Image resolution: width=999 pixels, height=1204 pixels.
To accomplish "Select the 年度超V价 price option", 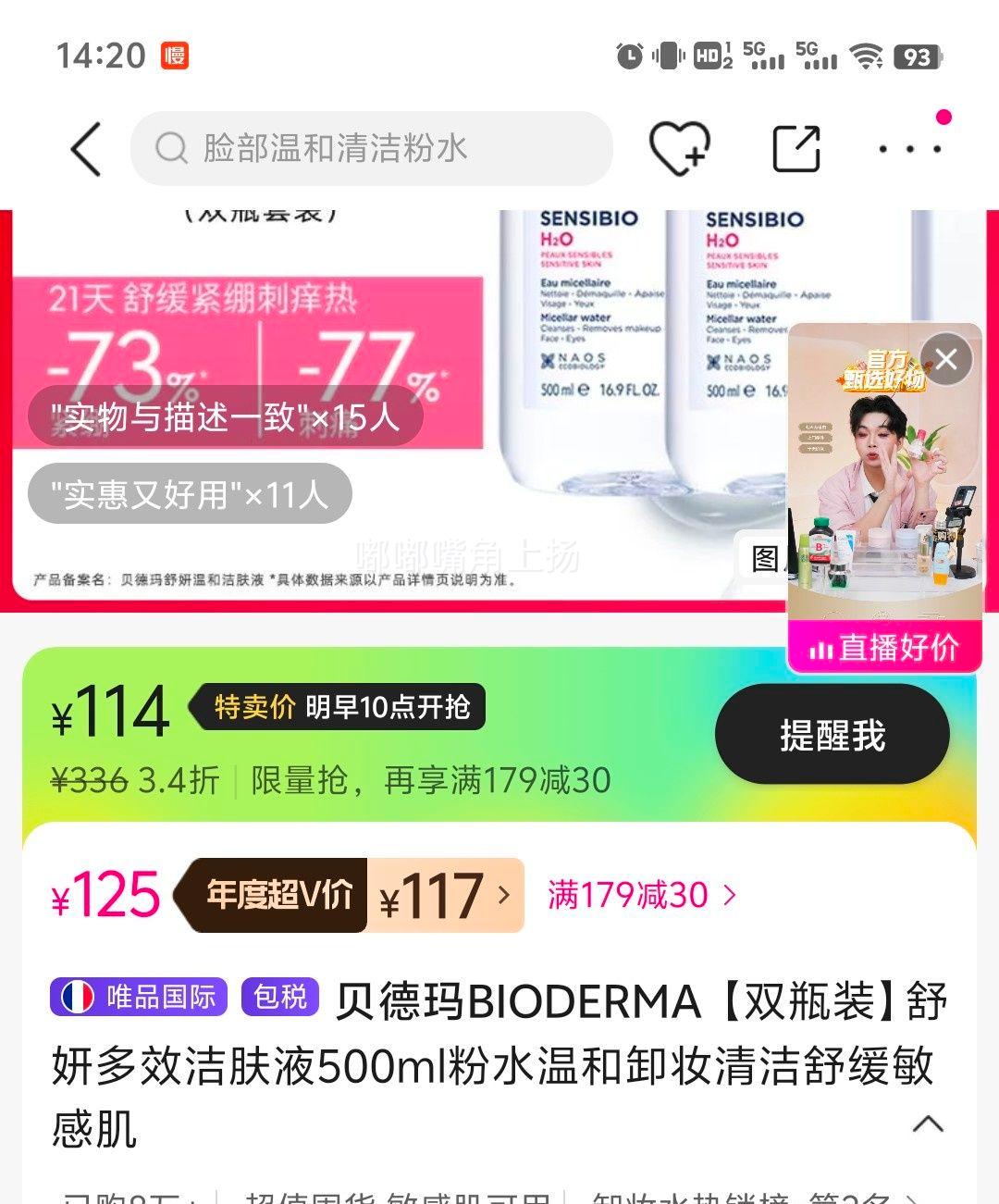I will pos(277,895).
